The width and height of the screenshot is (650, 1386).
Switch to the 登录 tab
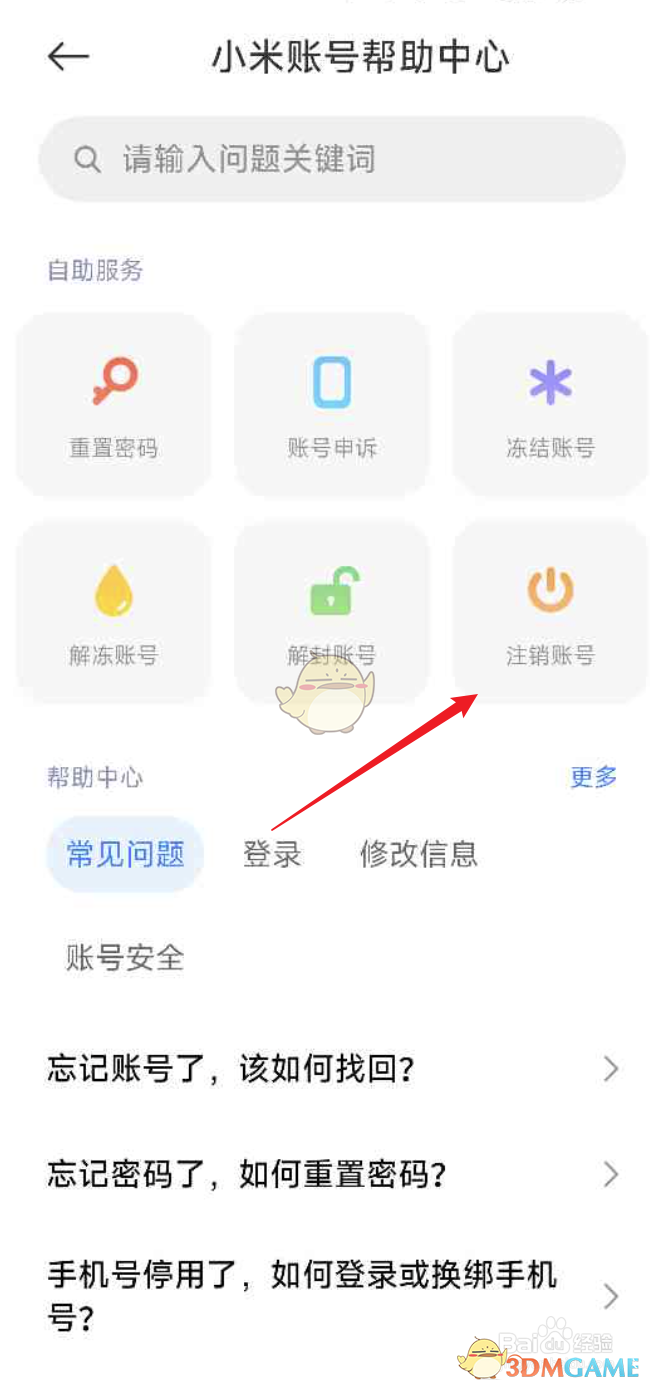(x=272, y=854)
